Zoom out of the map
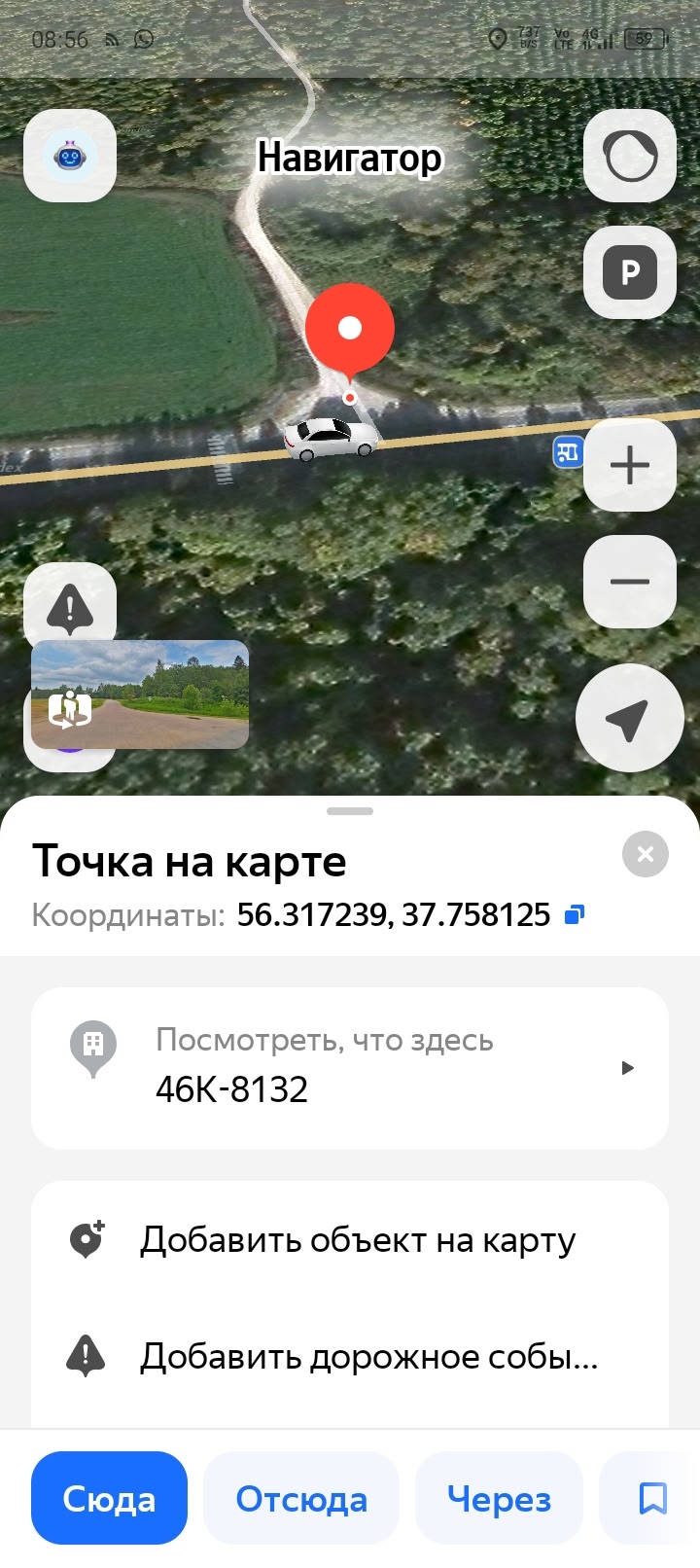 (x=630, y=582)
